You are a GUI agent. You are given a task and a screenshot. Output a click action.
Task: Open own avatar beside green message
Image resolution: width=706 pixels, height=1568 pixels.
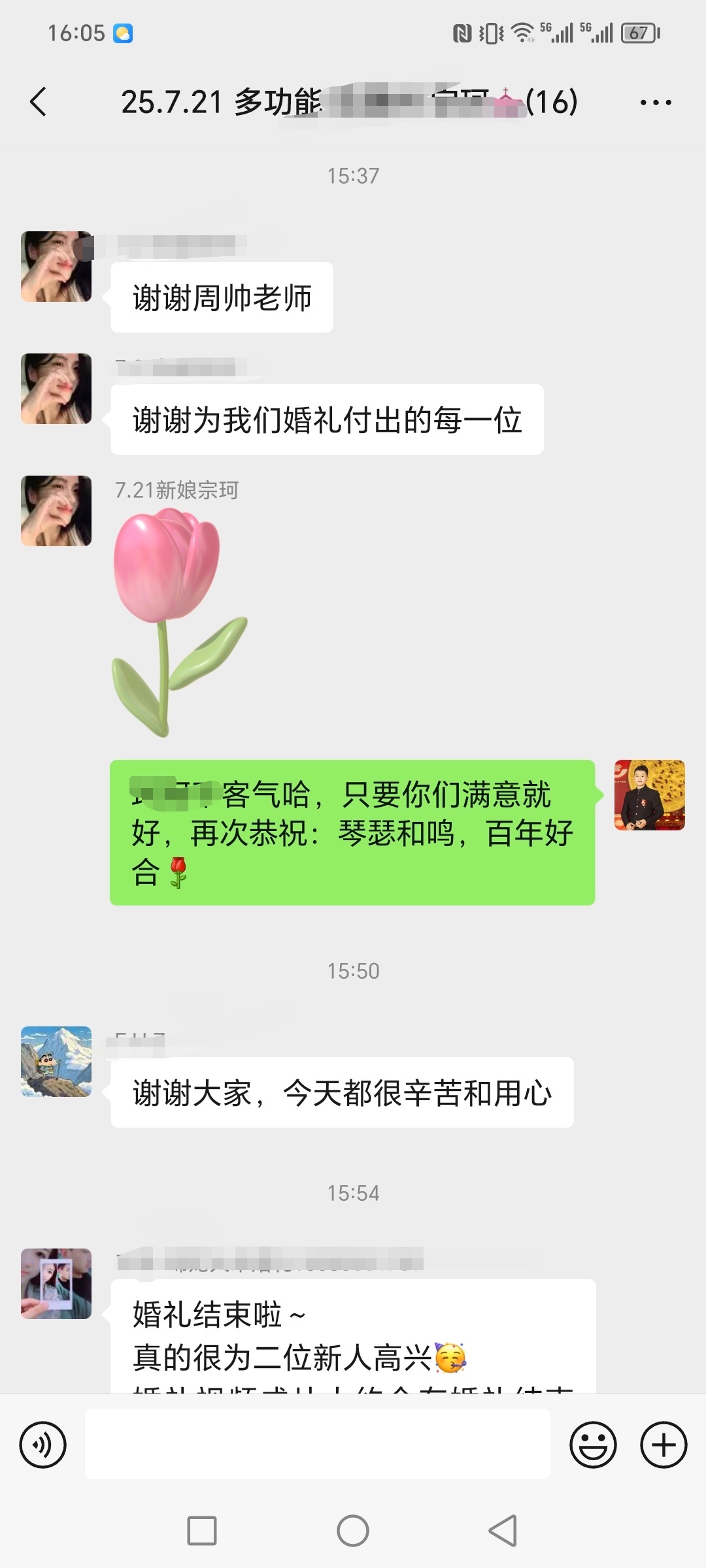pos(649,795)
